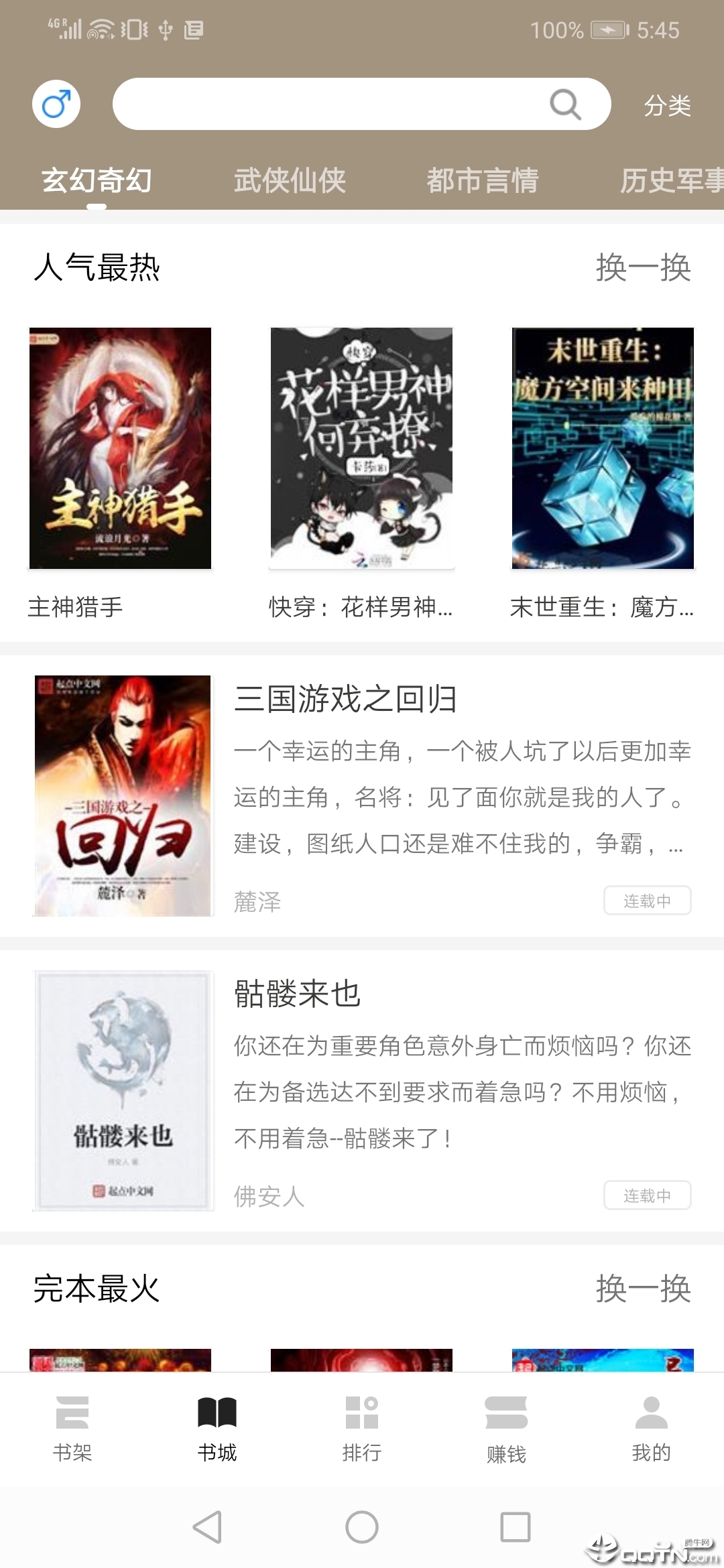Open the 排行 rankings icon
The height and width of the screenshot is (1568, 724).
tap(362, 1410)
